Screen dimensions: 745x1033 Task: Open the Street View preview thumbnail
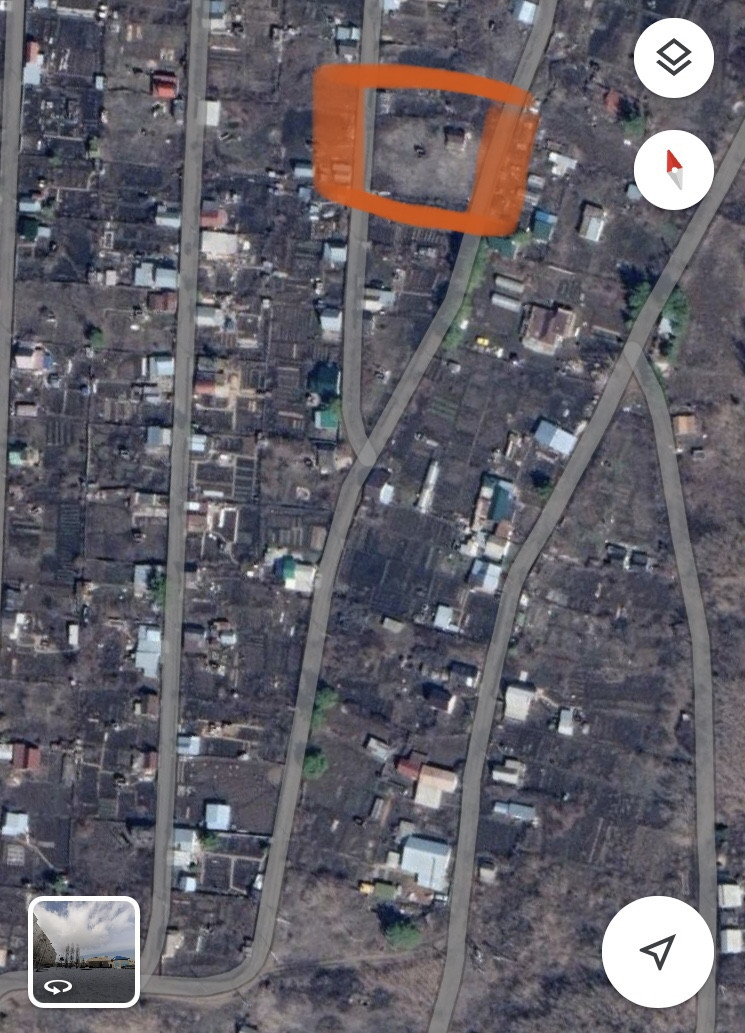(84, 951)
